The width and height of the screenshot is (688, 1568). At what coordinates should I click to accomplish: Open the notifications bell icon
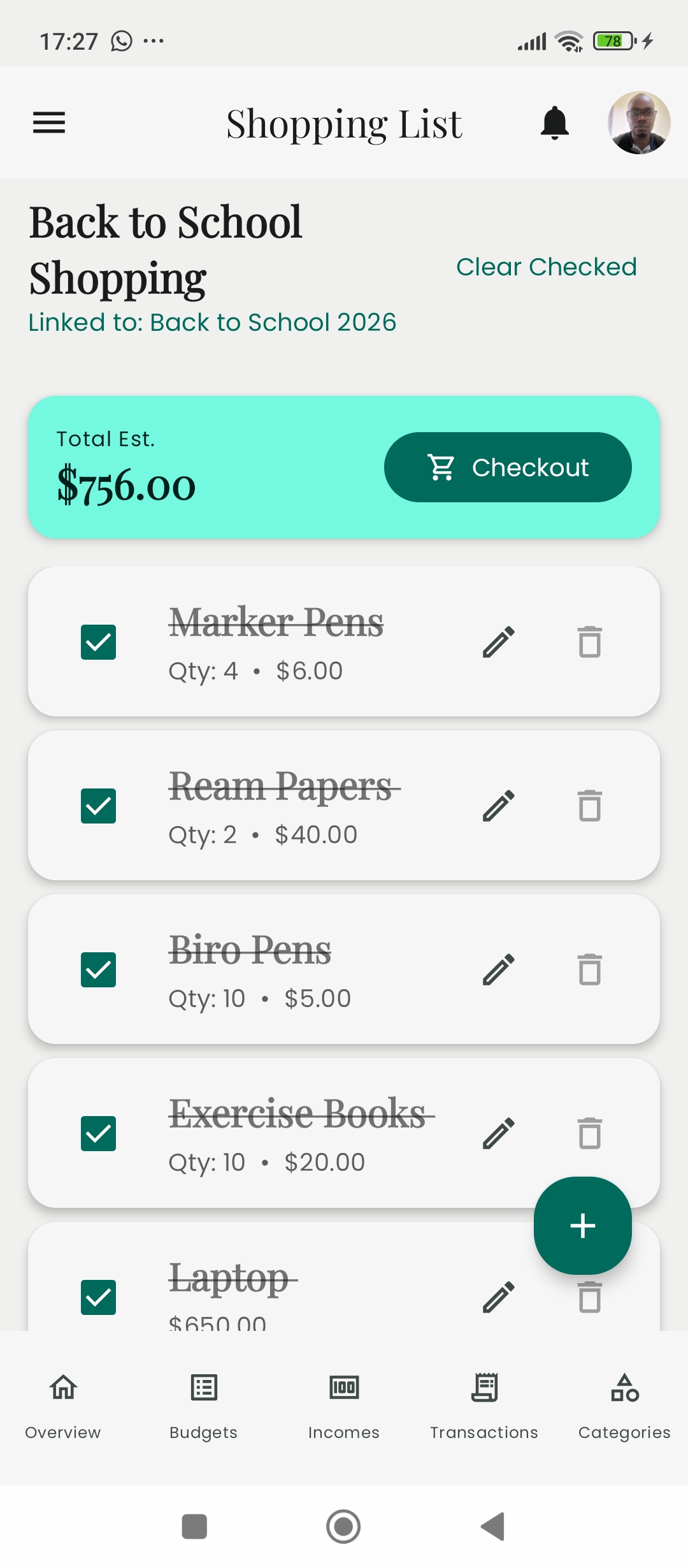click(554, 122)
